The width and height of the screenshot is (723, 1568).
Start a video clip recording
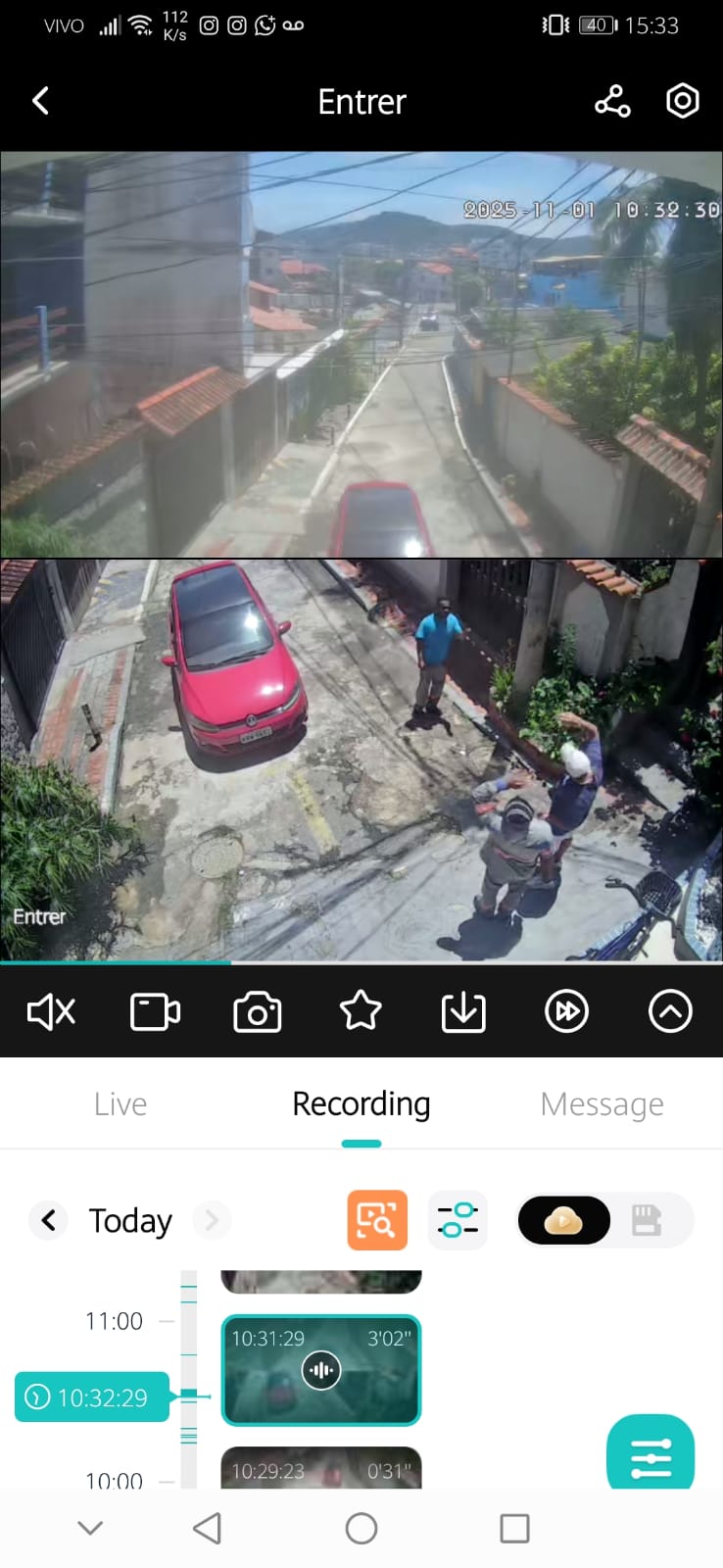[x=155, y=1011]
